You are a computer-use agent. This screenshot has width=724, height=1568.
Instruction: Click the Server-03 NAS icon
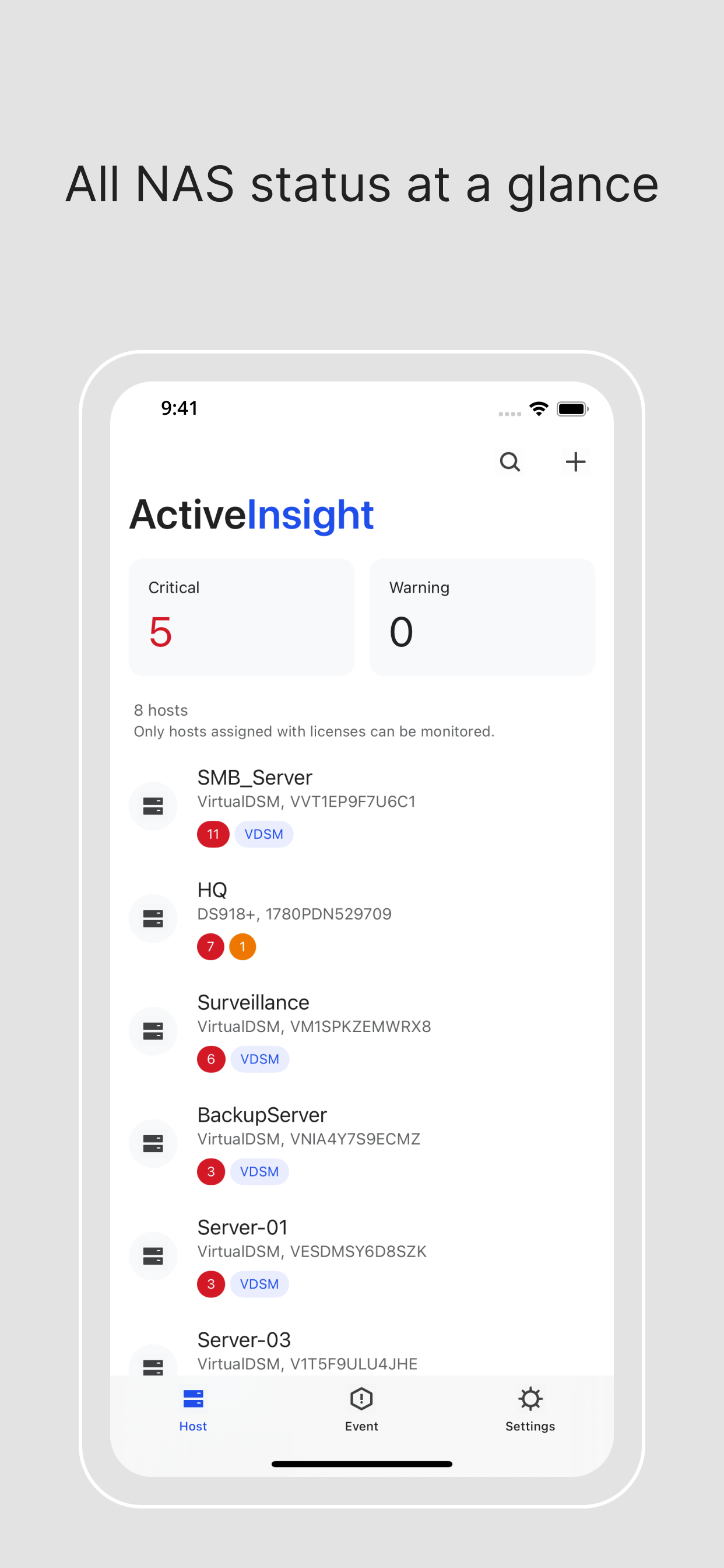point(153,1366)
